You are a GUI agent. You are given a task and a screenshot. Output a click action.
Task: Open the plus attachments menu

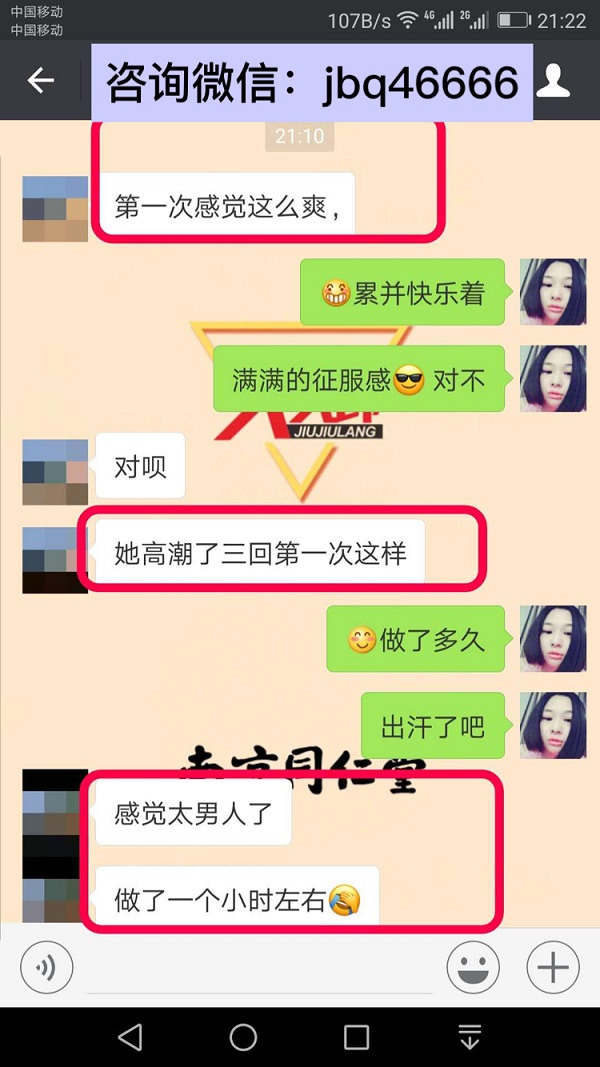pyautogui.click(x=553, y=967)
